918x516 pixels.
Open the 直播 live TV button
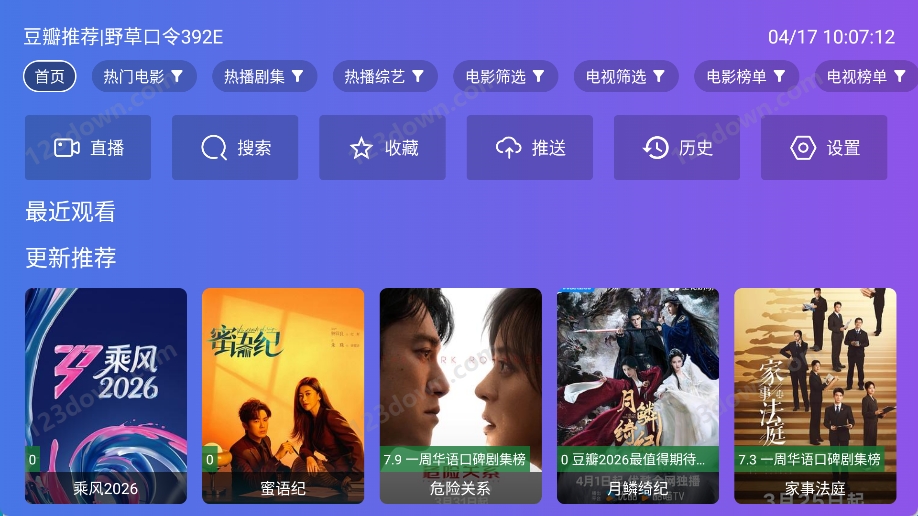pos(88,148)
